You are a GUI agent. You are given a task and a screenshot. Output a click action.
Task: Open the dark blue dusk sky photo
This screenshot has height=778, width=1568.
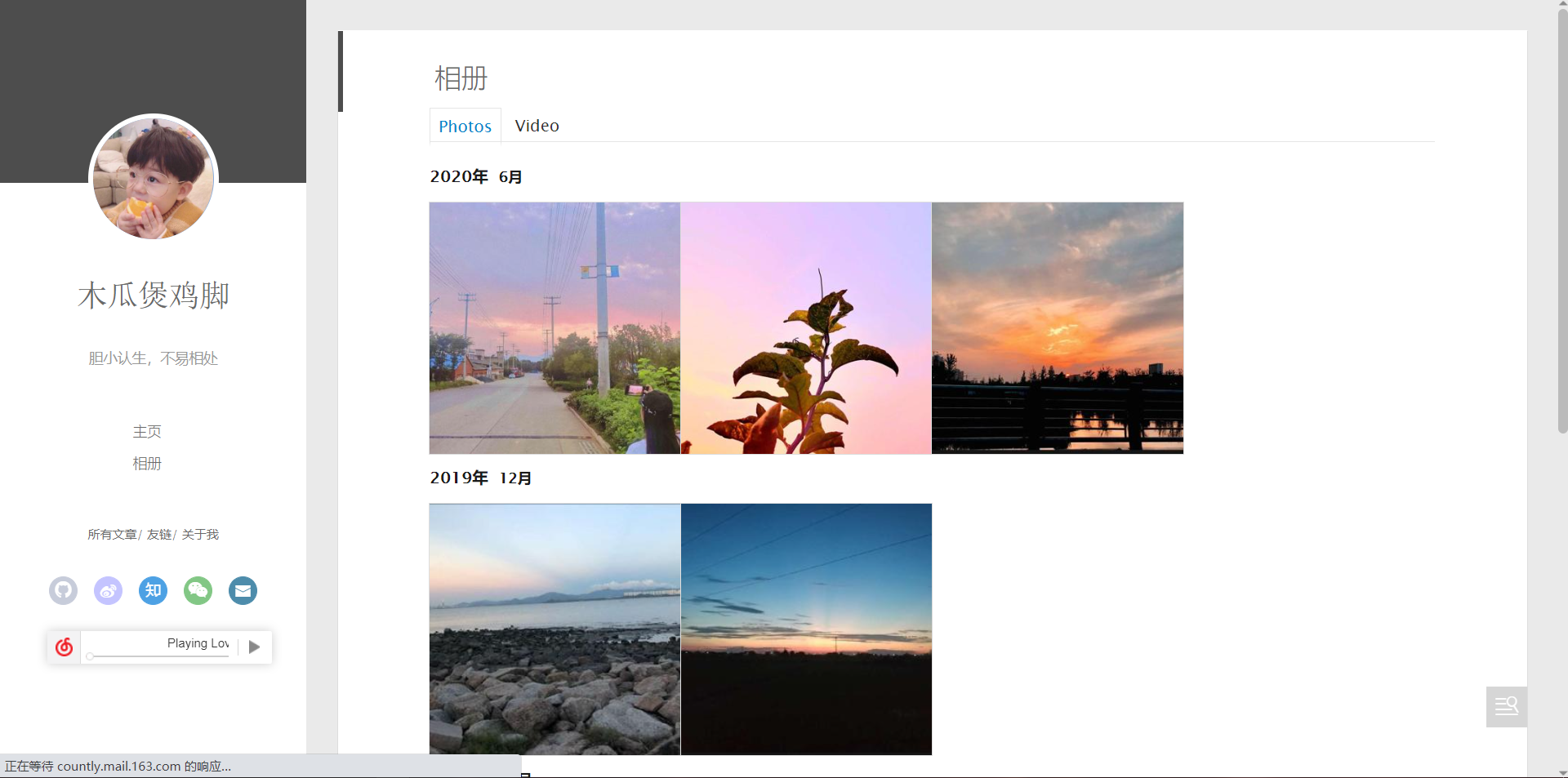[806, 629]
